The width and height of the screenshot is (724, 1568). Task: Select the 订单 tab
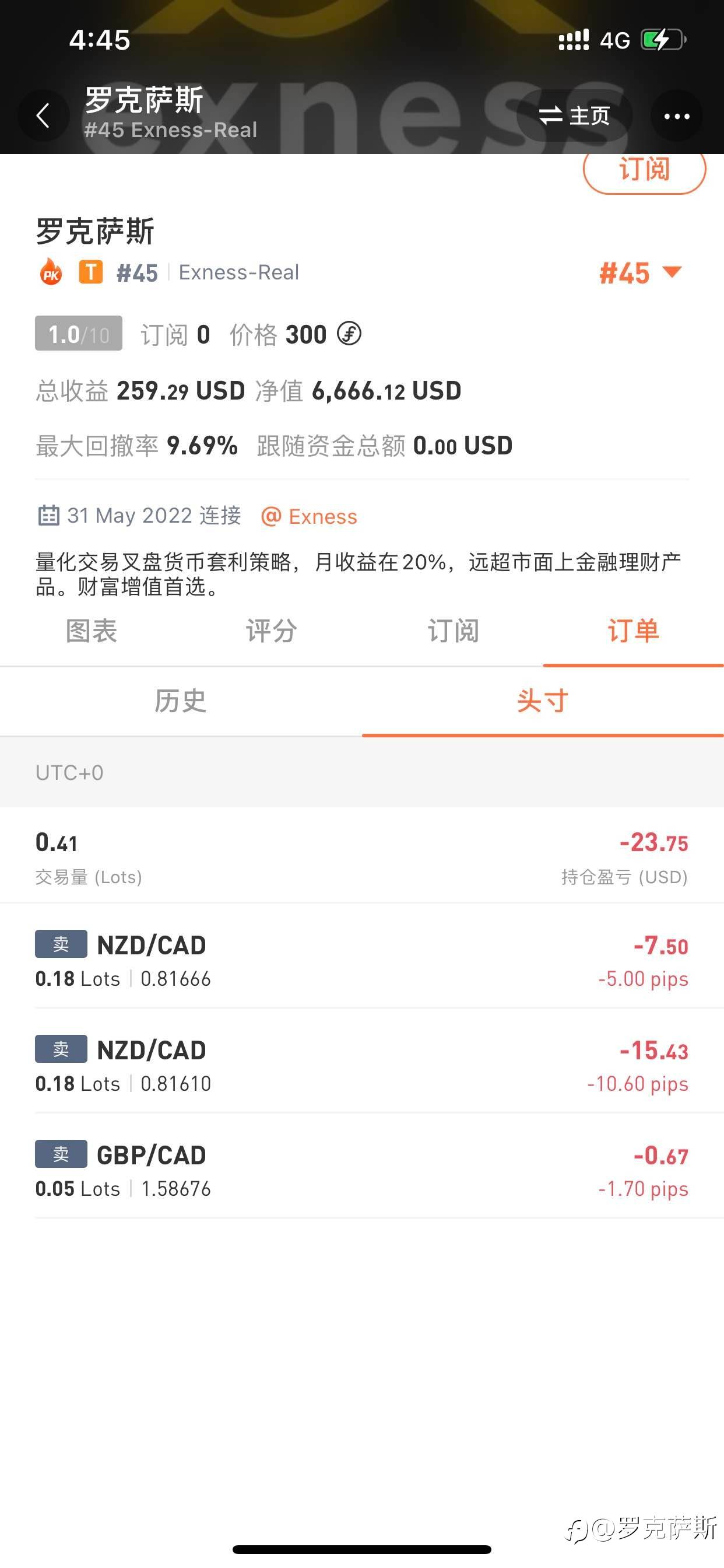click(633, 631)
